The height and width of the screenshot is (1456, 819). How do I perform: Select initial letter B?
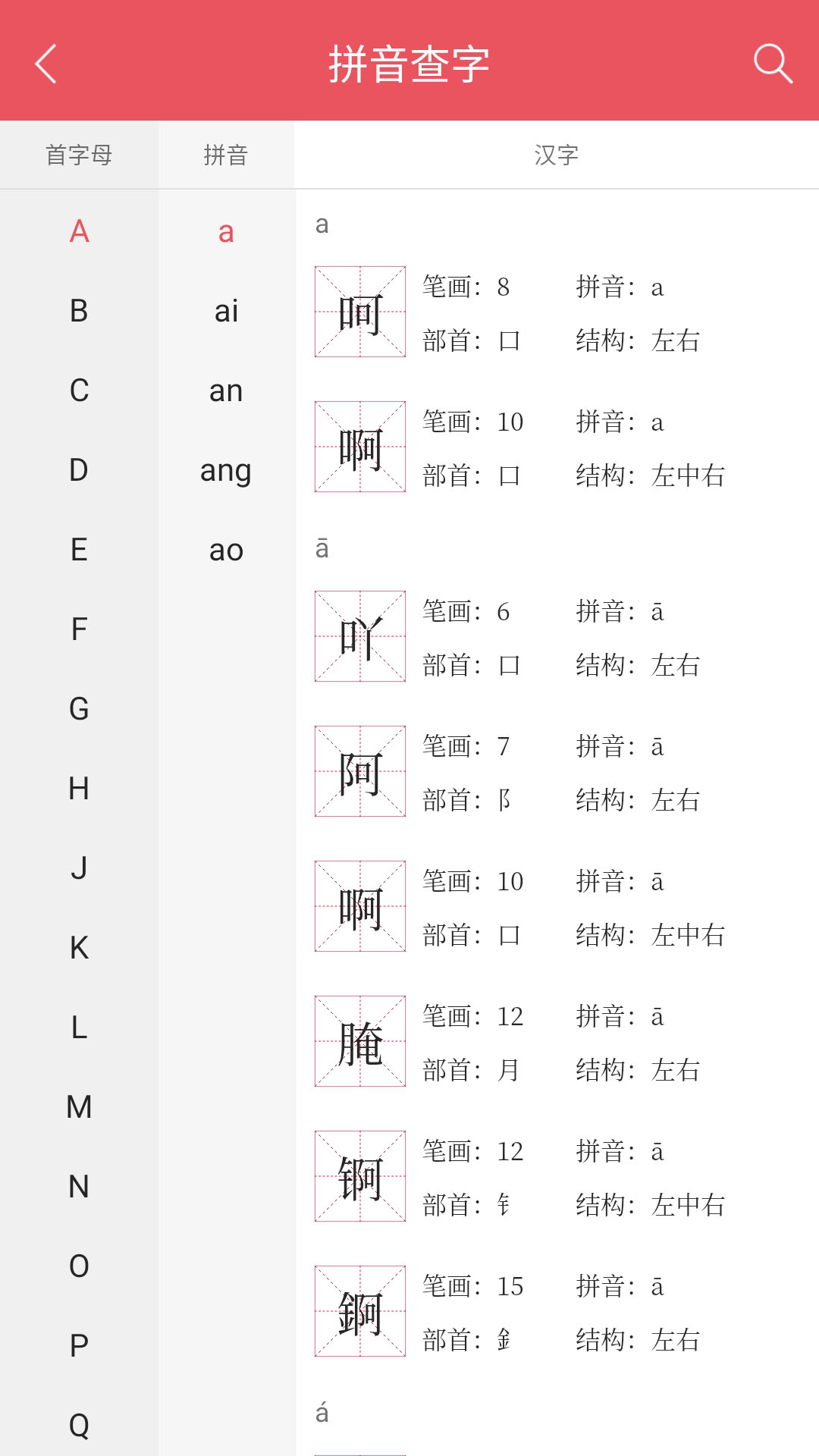tap(79, 311)
